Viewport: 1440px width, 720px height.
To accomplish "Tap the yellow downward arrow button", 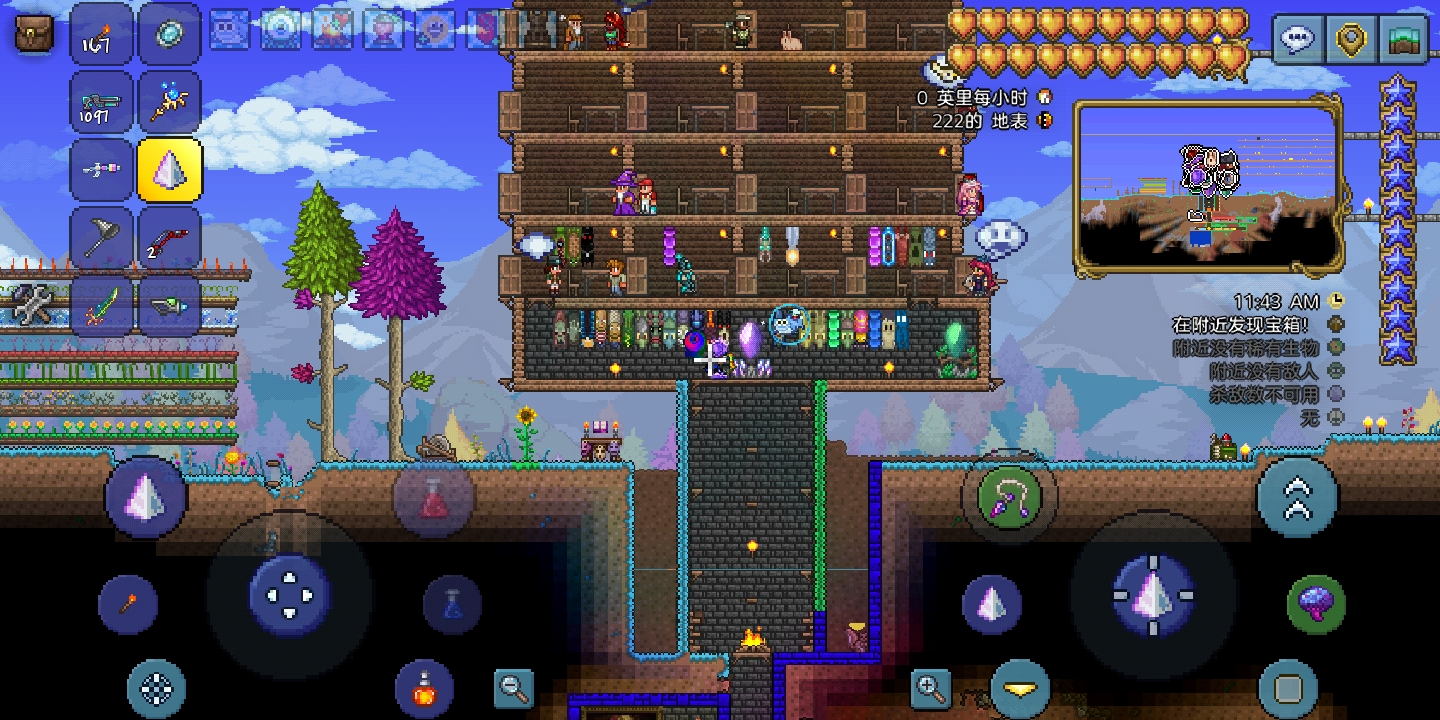I will (1020, 689).
